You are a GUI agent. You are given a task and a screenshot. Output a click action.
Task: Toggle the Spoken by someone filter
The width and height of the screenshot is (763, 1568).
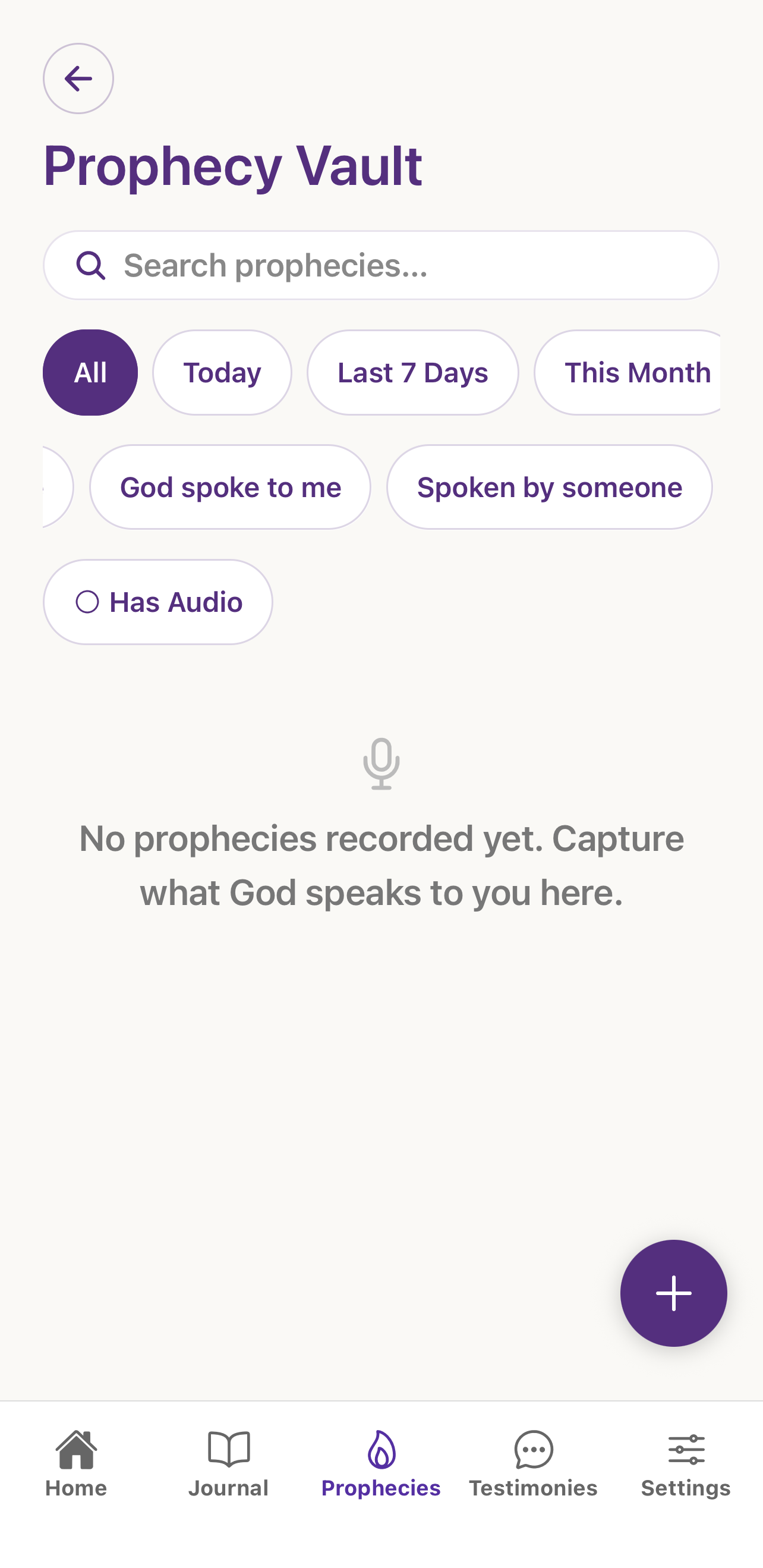point(550,487)
